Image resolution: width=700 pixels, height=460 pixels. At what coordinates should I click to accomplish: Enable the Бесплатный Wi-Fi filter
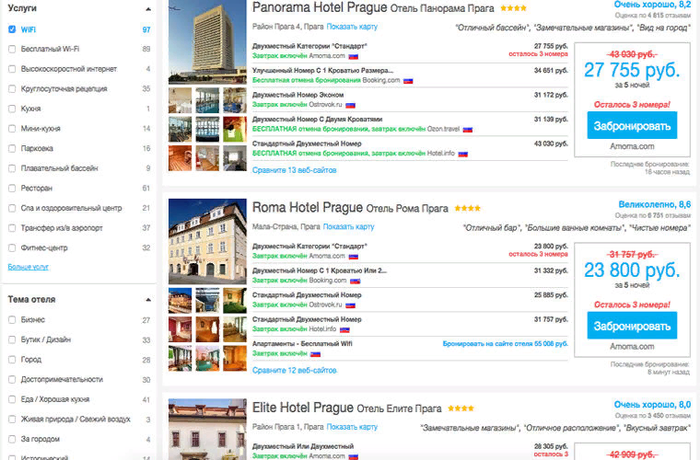pos(12,49)
